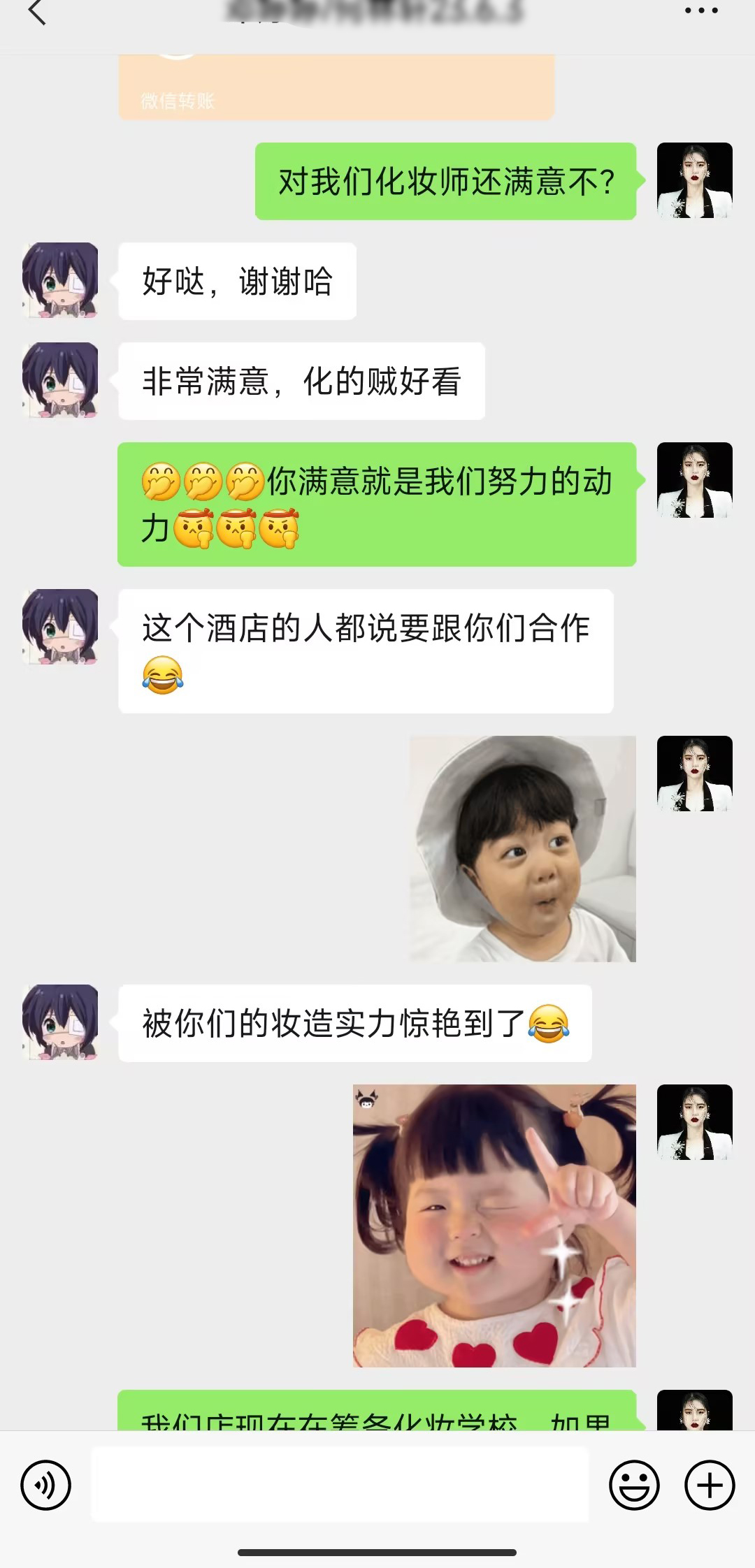Open the three-dot chat menu
Screen dimensions: 755x1568
(701, 11)
